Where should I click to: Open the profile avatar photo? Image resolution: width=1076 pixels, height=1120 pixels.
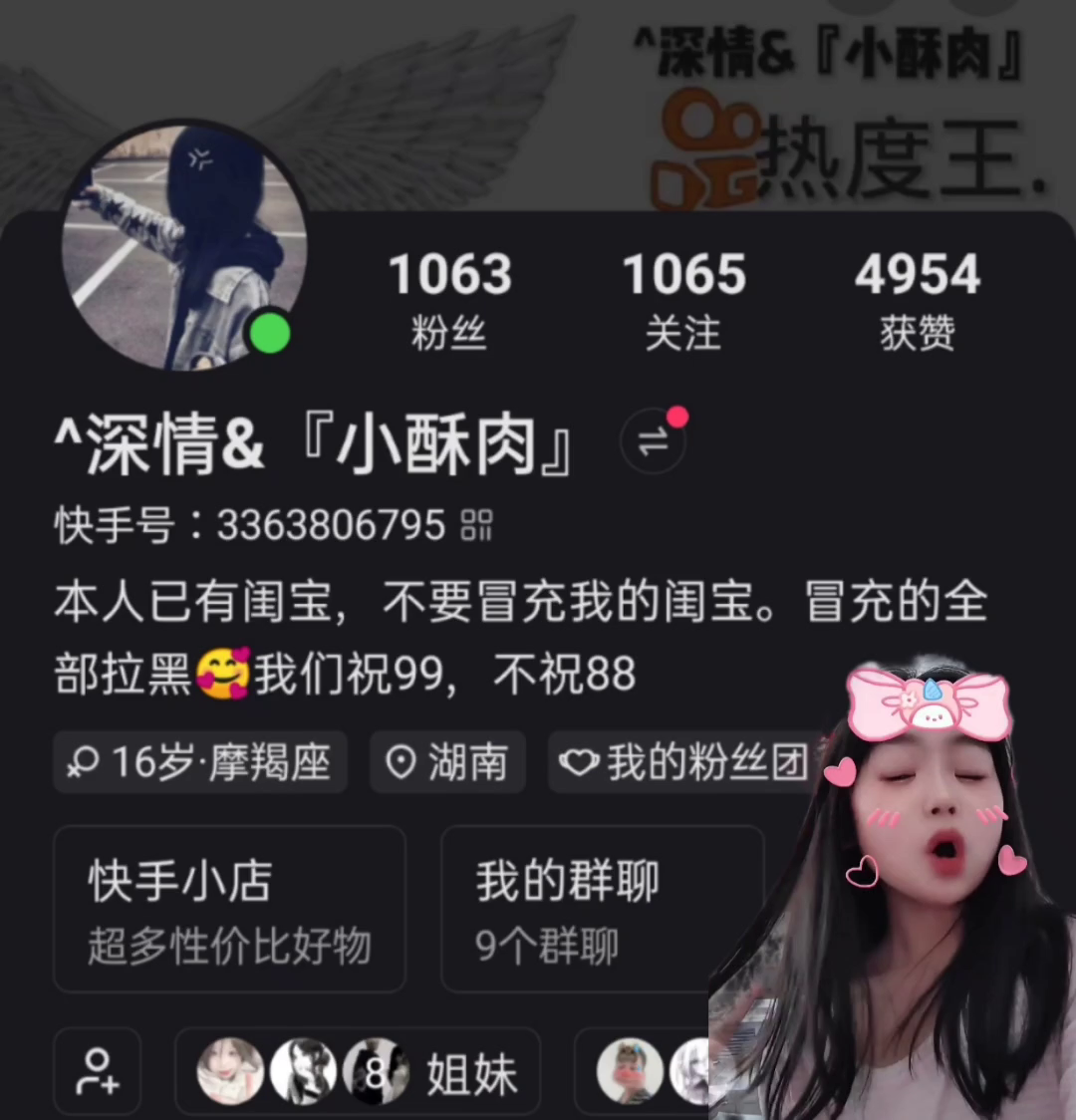click(x=183, y=247)
